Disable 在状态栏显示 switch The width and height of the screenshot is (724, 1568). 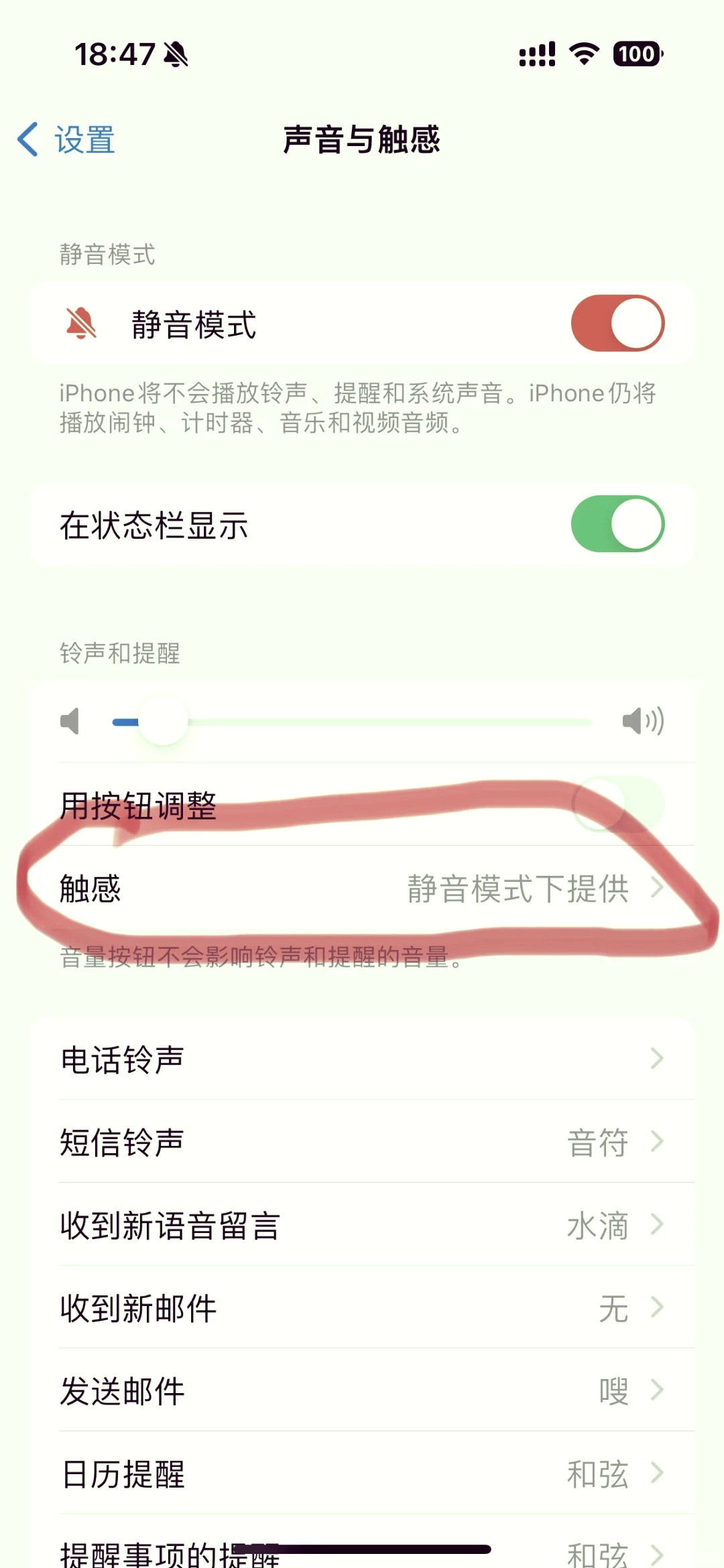617,524
